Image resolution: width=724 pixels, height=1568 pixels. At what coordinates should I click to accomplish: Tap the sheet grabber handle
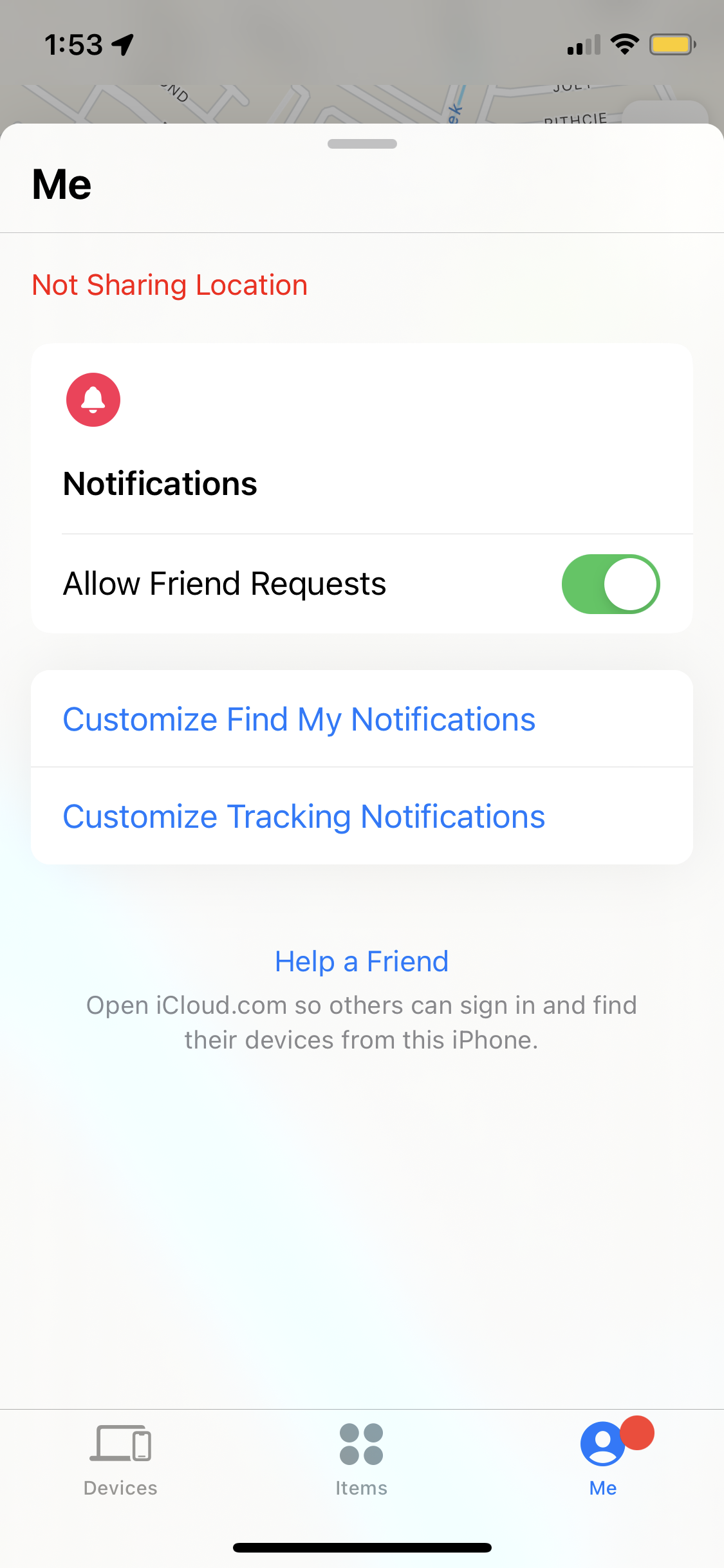362,144
